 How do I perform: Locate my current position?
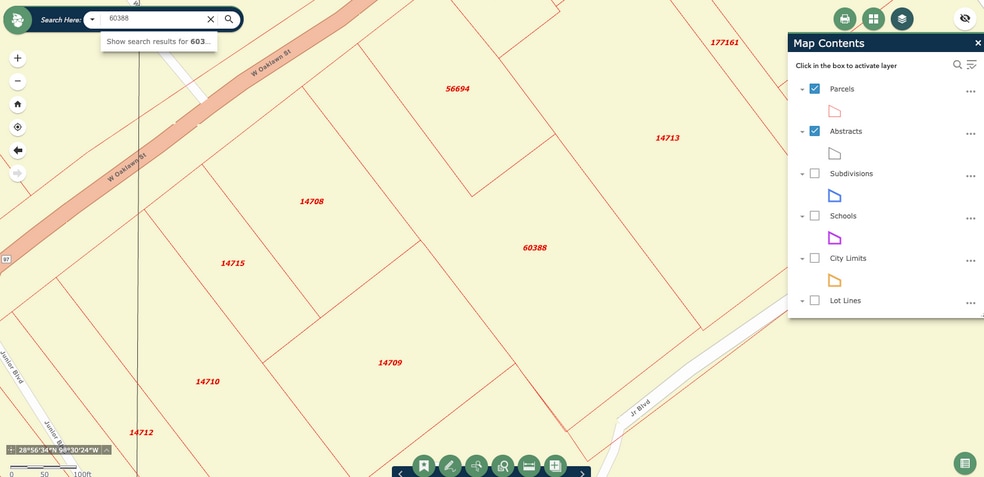[x=18, y=127]
